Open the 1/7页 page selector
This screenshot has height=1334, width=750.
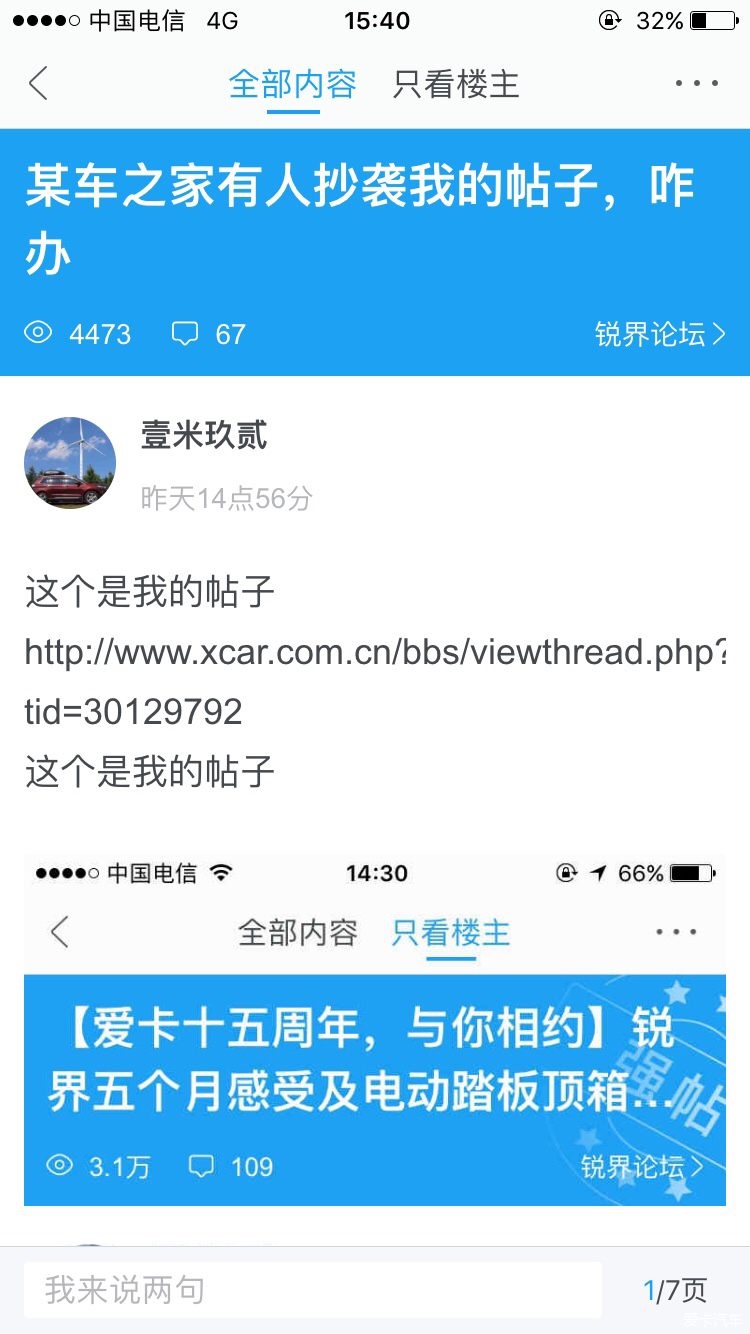pos(674,1290)
